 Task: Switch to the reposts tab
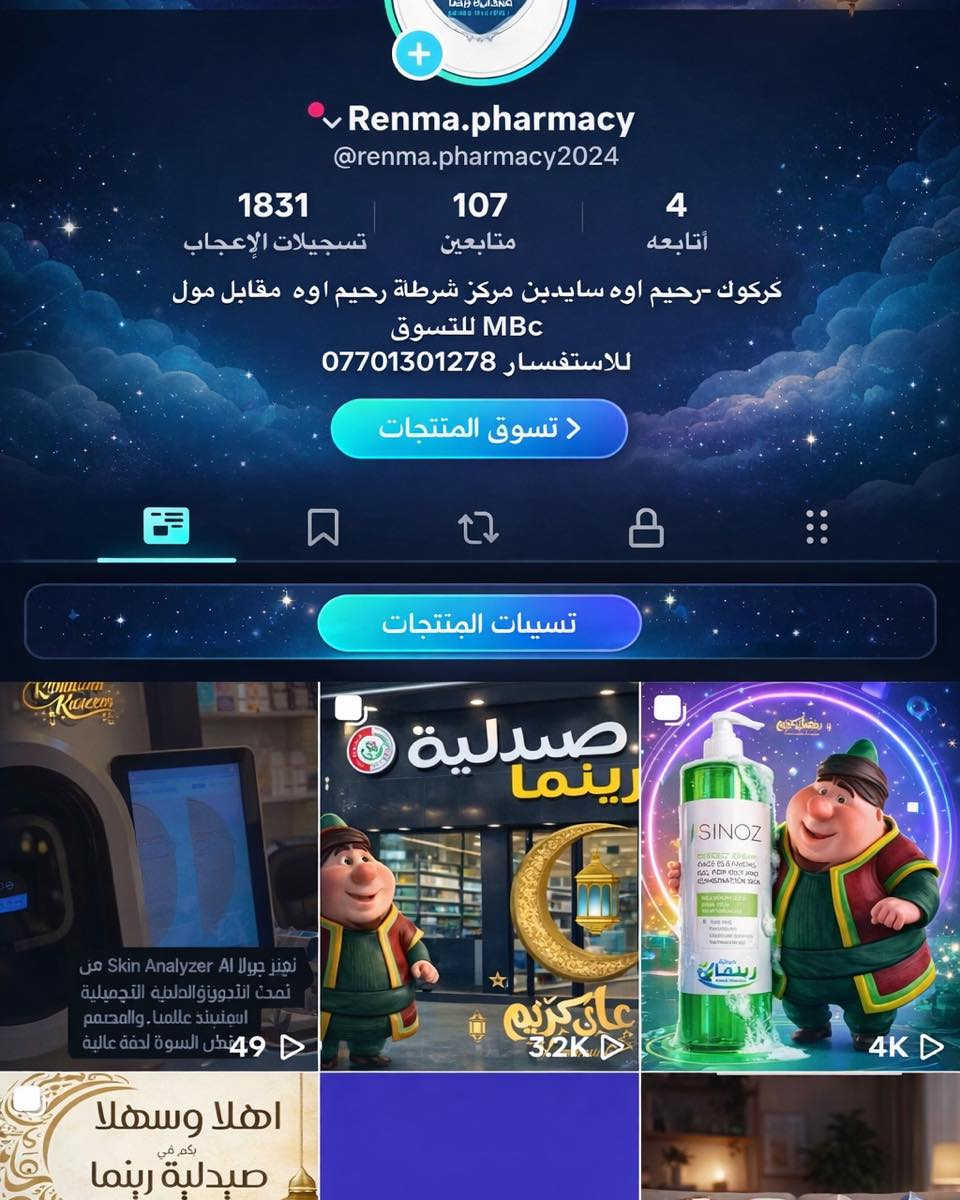pyautogui.click(x=478, y=528)
